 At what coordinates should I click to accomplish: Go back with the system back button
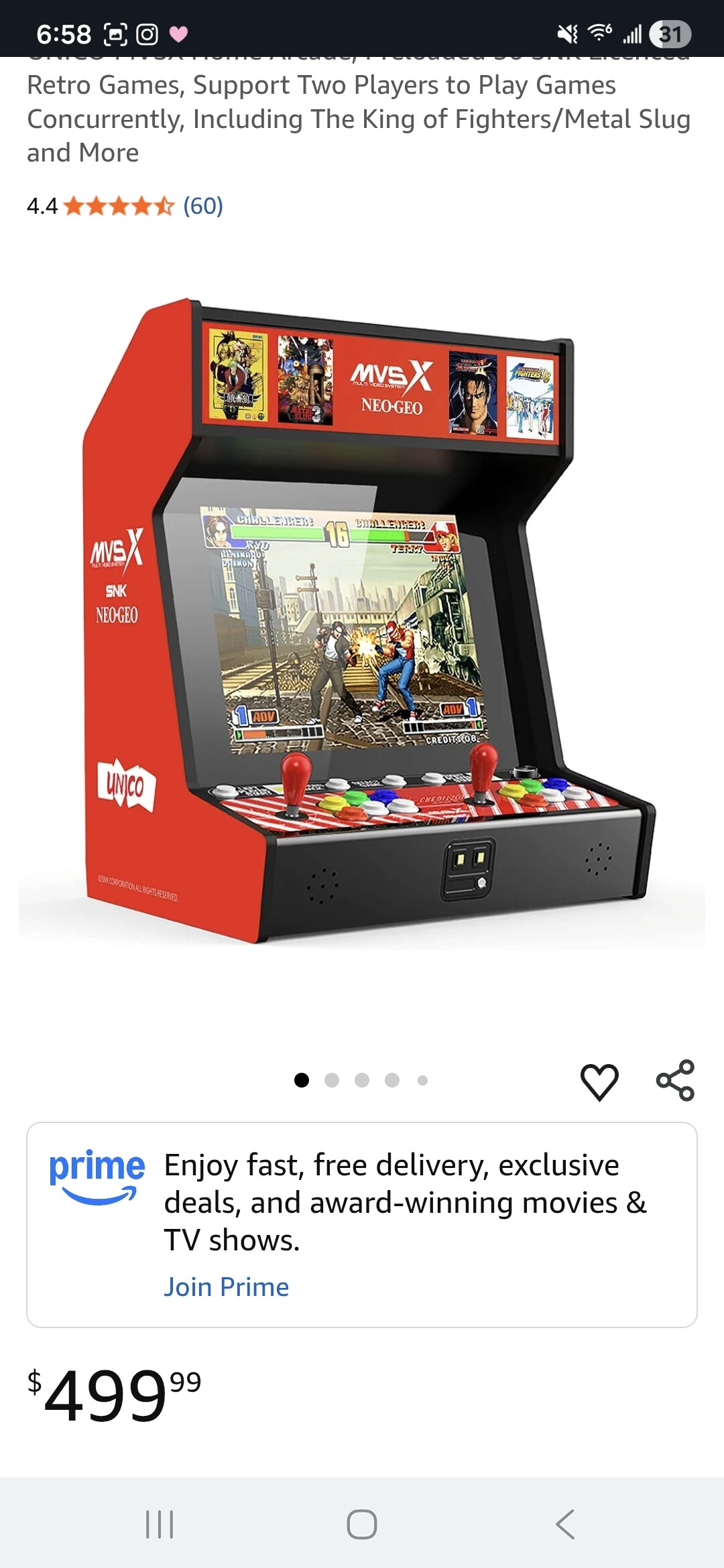click(x=565, y=1524)
